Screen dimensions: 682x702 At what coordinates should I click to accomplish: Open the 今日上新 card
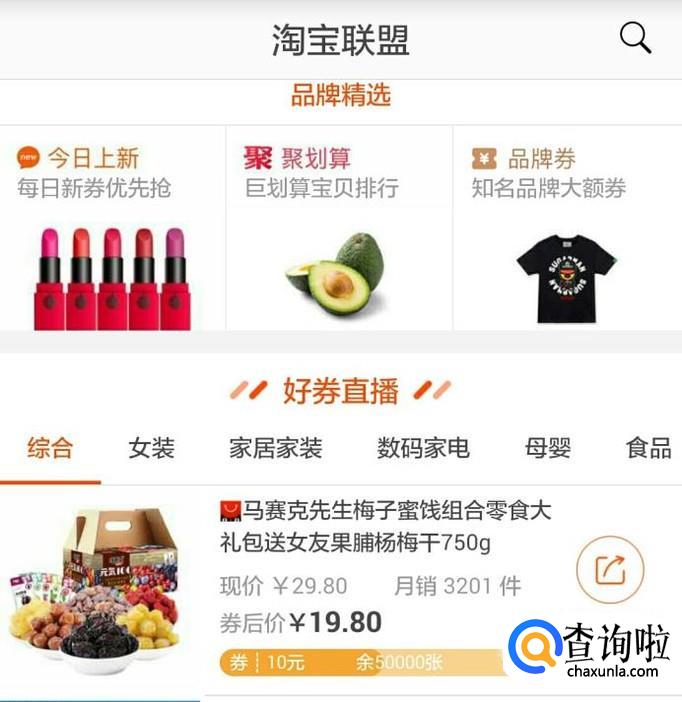[x=113, y=228]
